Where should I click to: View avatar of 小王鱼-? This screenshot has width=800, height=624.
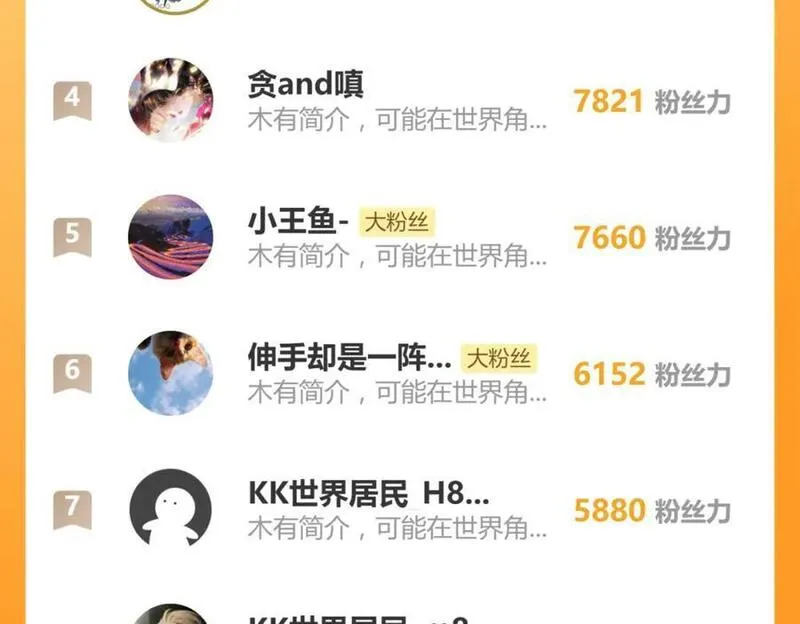[171, 237]
